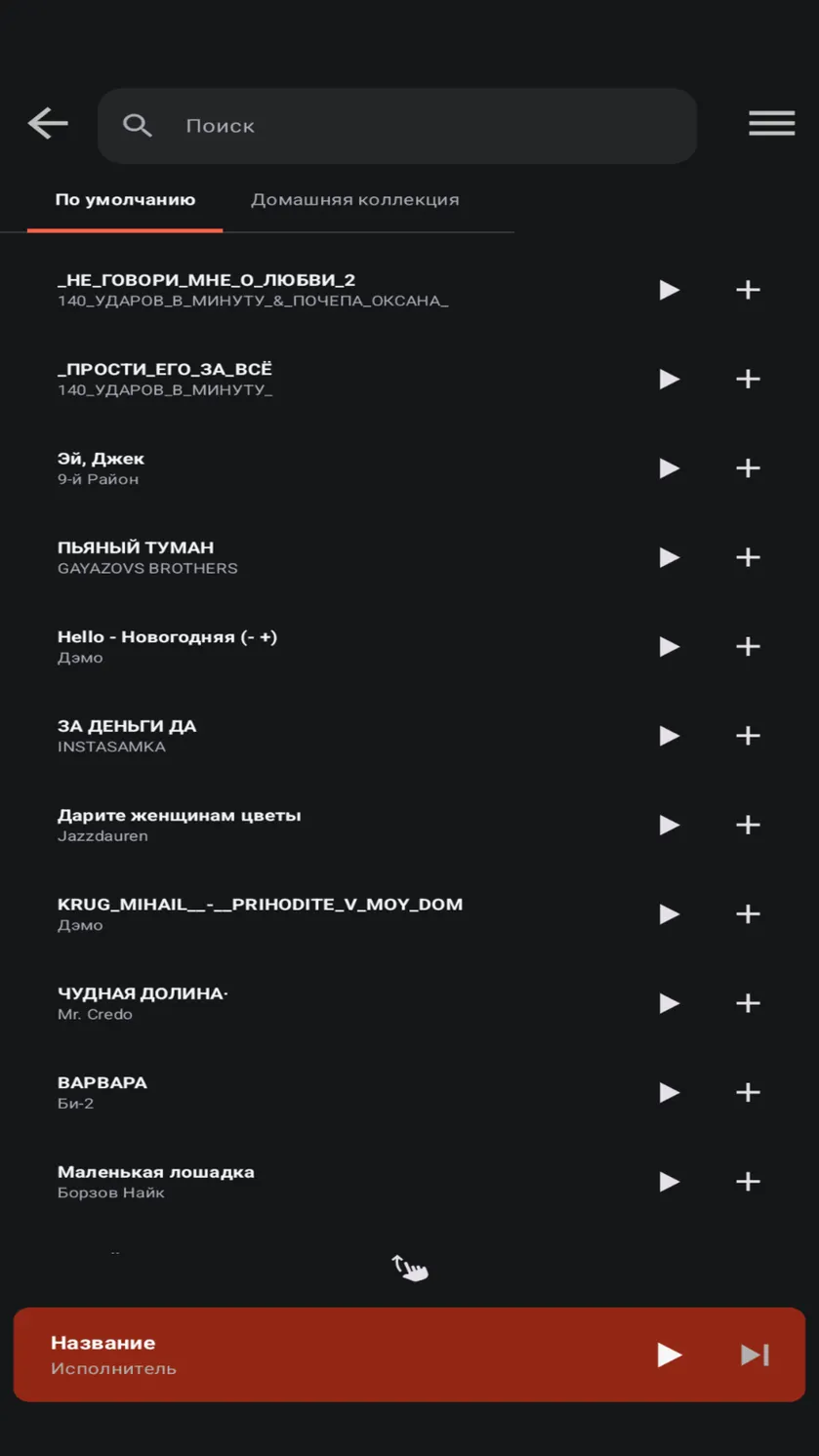Switch to the Домашняя коллекция tab
Image resolution: width=819 pixels, height=1456 pixels.
(354, 199)
